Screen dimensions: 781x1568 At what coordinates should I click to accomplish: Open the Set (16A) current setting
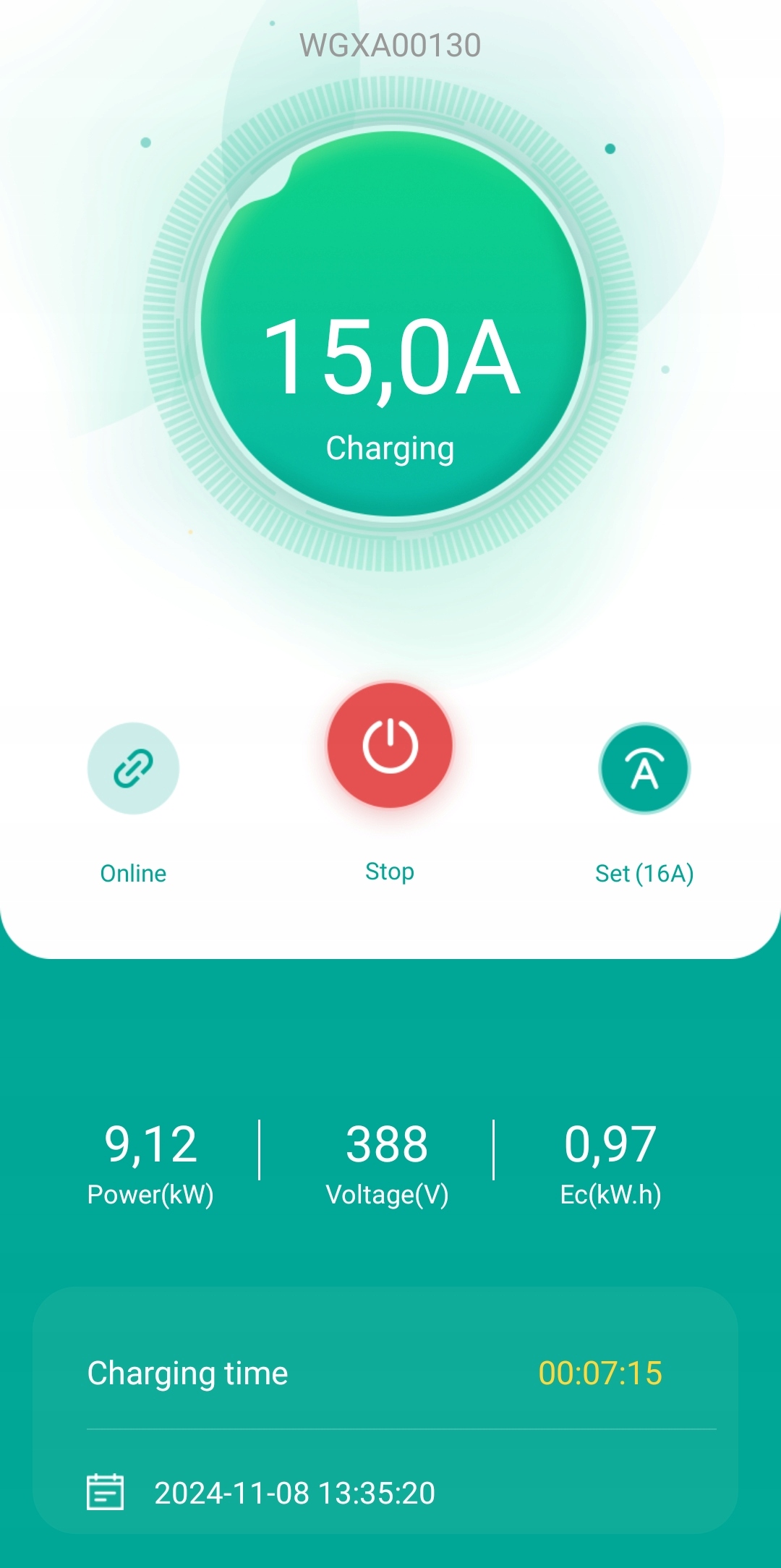pos(644,769)
